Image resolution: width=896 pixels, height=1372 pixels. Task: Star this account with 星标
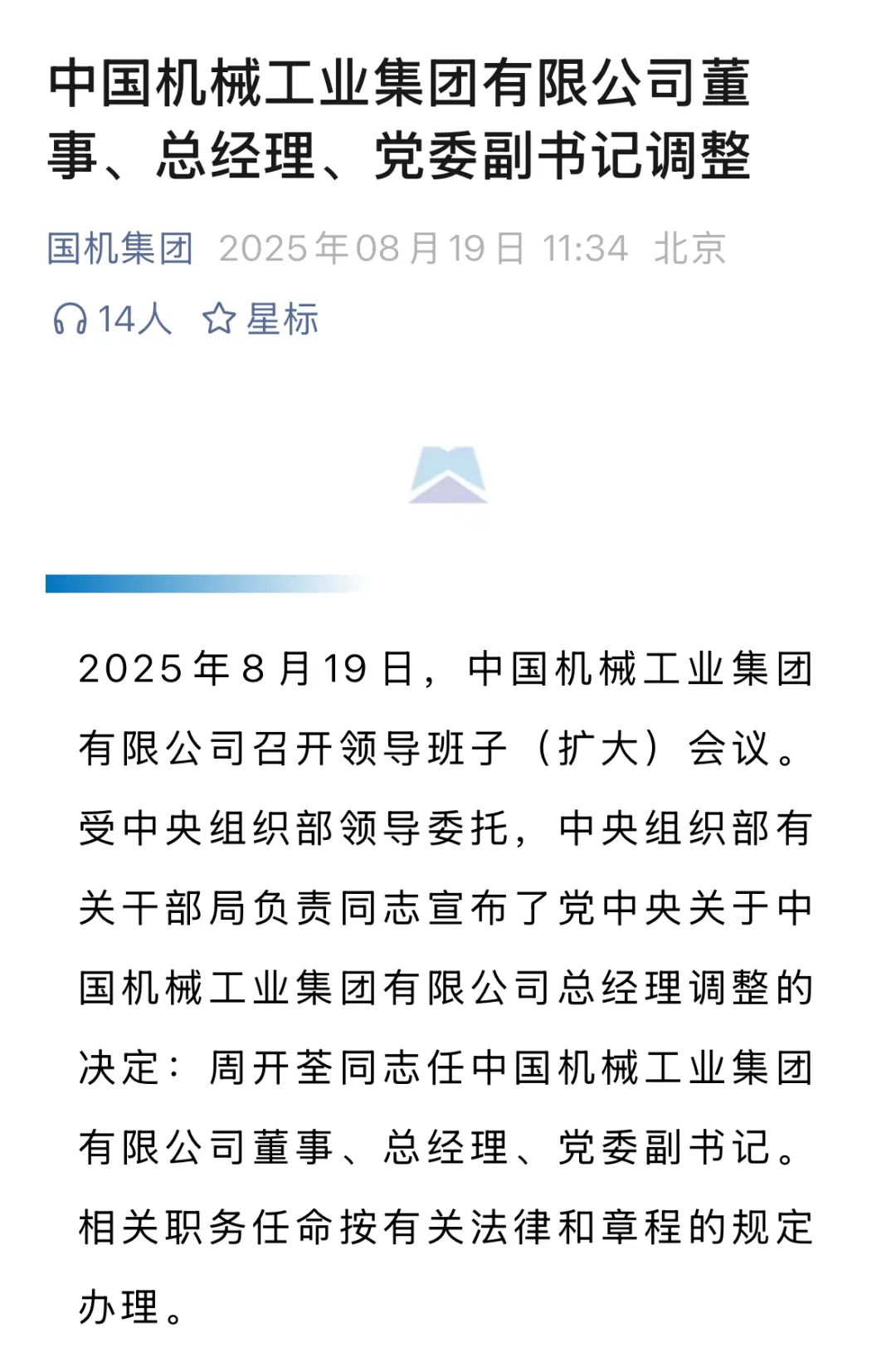(x=260, y=319)
